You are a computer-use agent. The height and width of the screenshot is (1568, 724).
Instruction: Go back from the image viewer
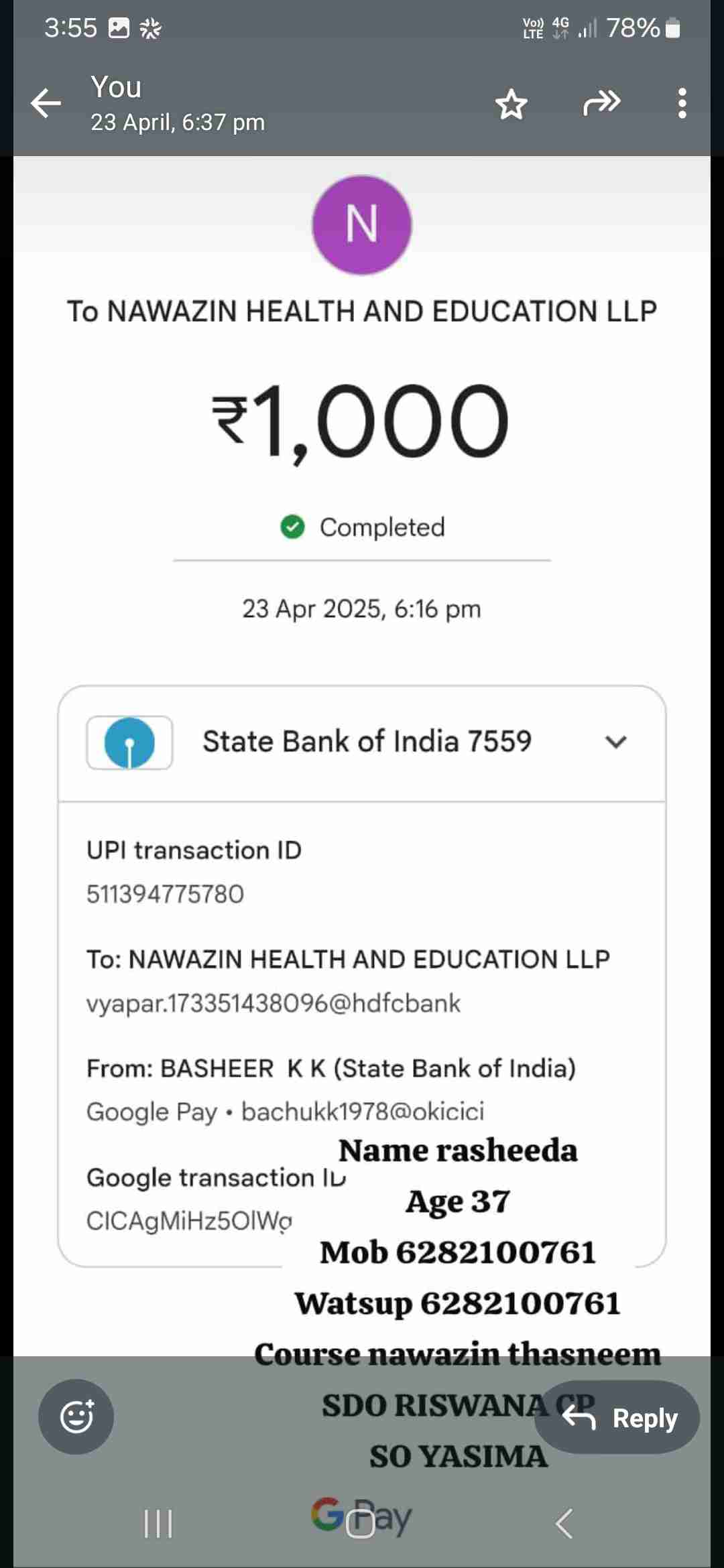click(x=46, y=104)
